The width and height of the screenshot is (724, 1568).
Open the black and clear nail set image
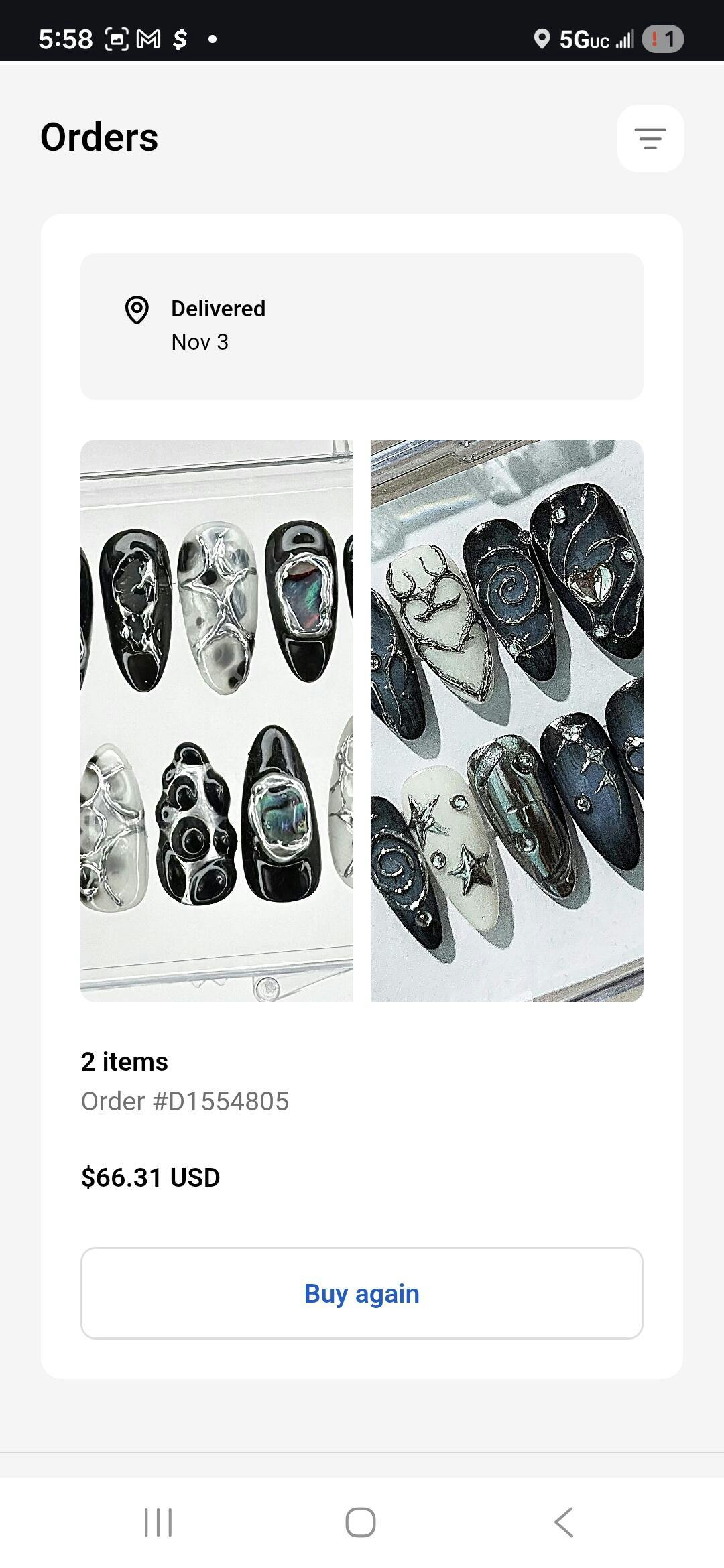[x=217, y=720]
